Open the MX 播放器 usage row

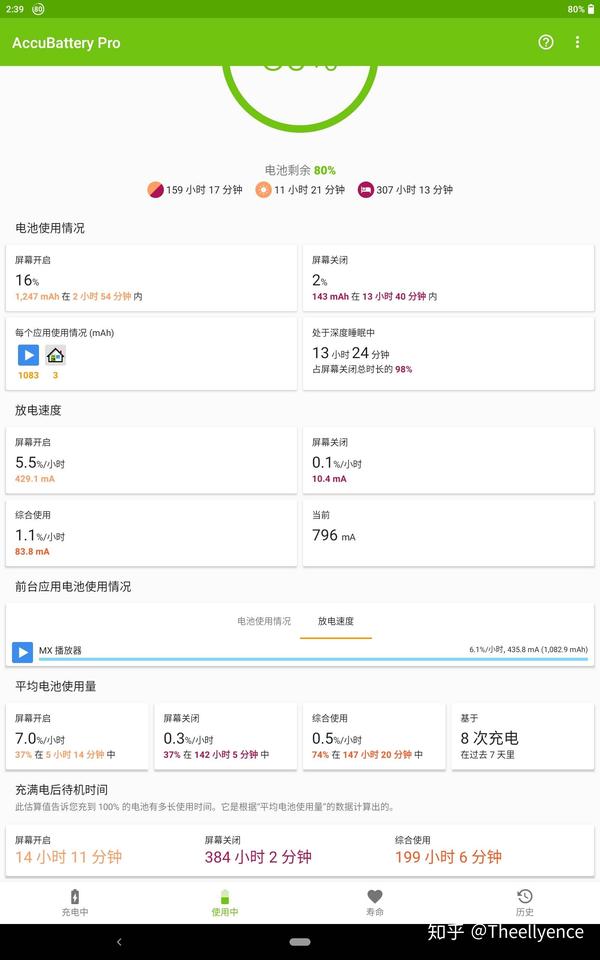pos(300,652)
